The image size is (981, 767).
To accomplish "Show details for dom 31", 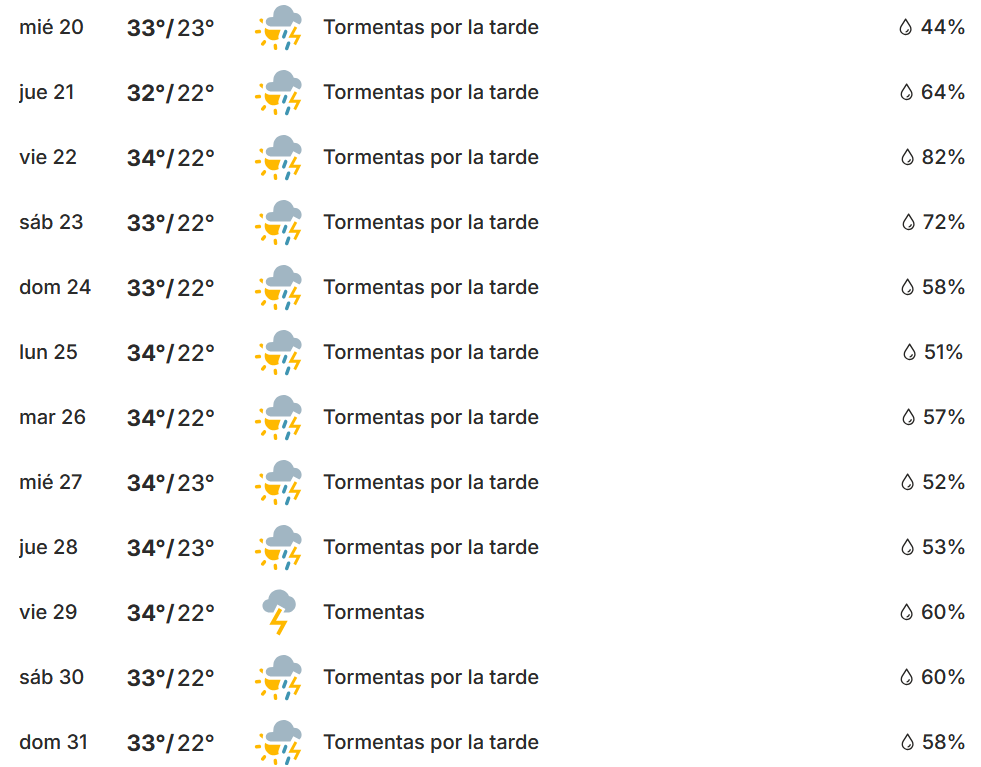I will pyautogui.click(x=490, y=742).
